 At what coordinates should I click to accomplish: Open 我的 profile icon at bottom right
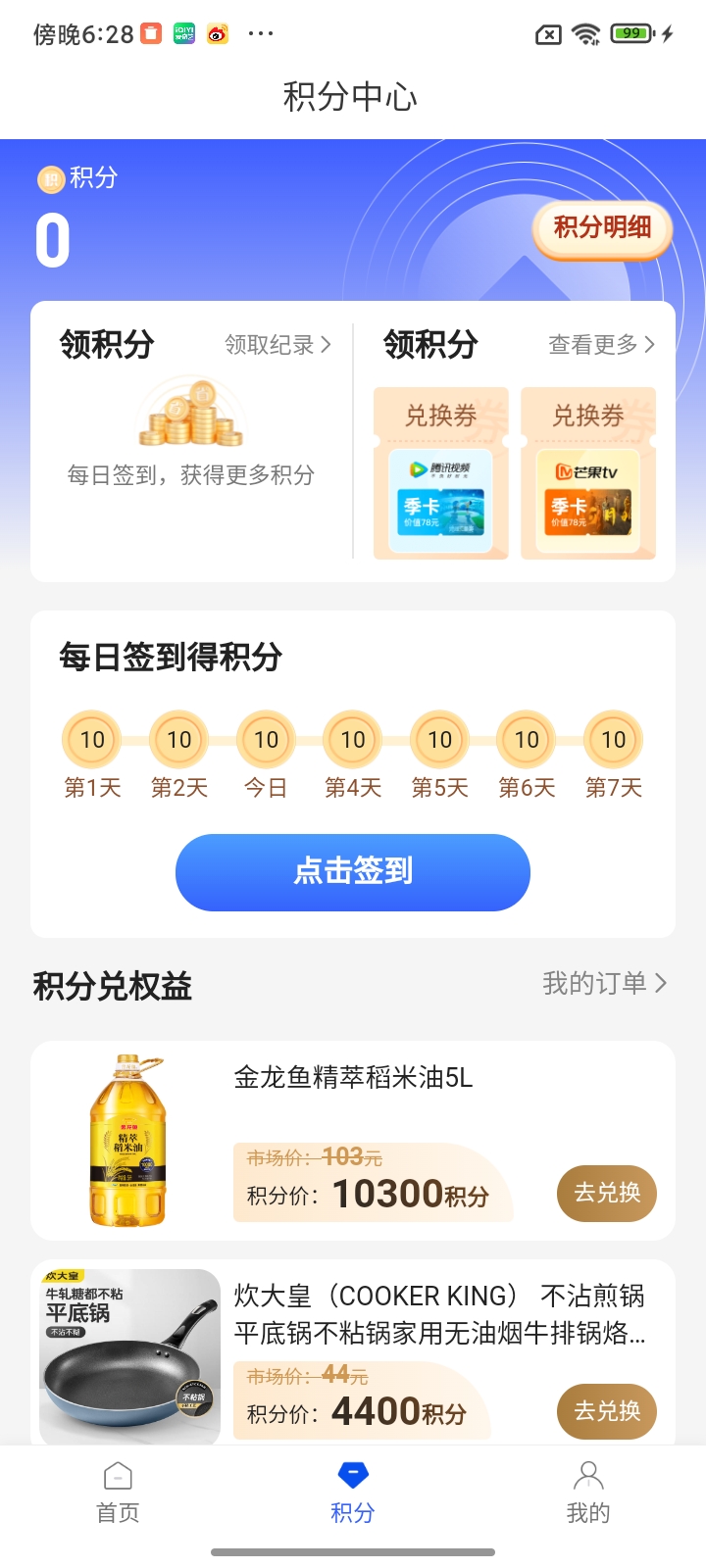tap(587, 1475)
